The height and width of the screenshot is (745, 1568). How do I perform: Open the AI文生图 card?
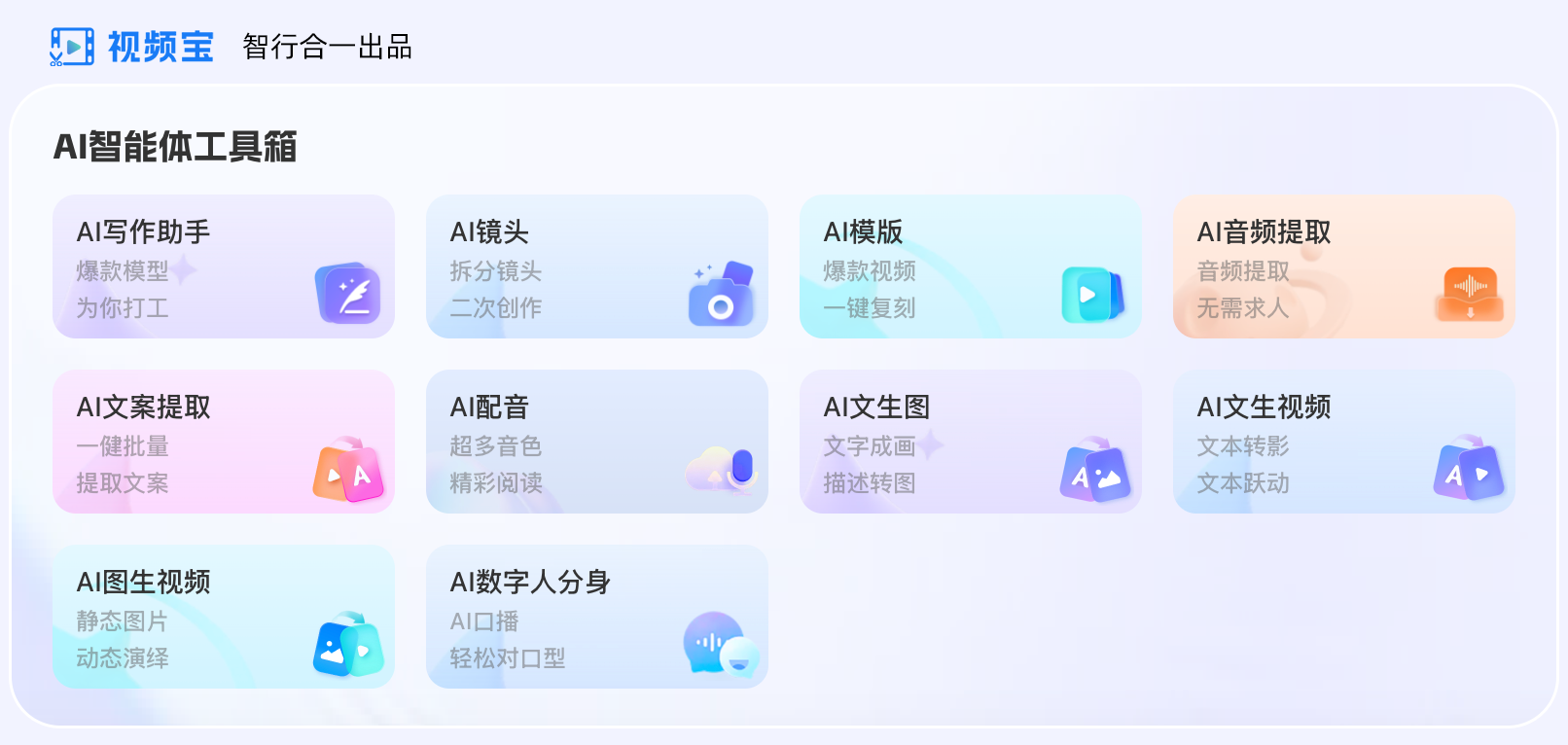970,442
